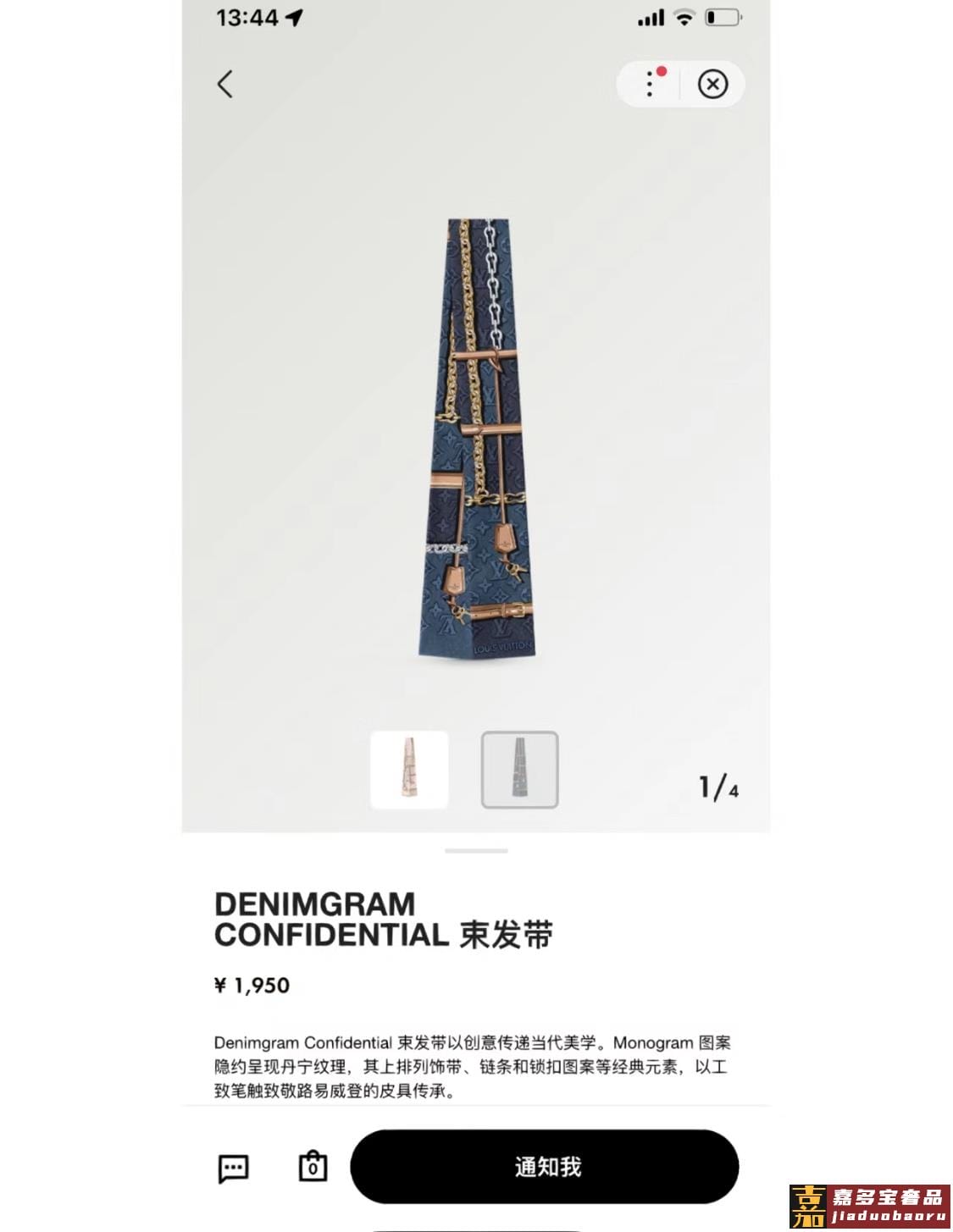Image resolution: width=953 pixels, height=1232 pixels.
Task: Close the mini program
Action: 712,84
